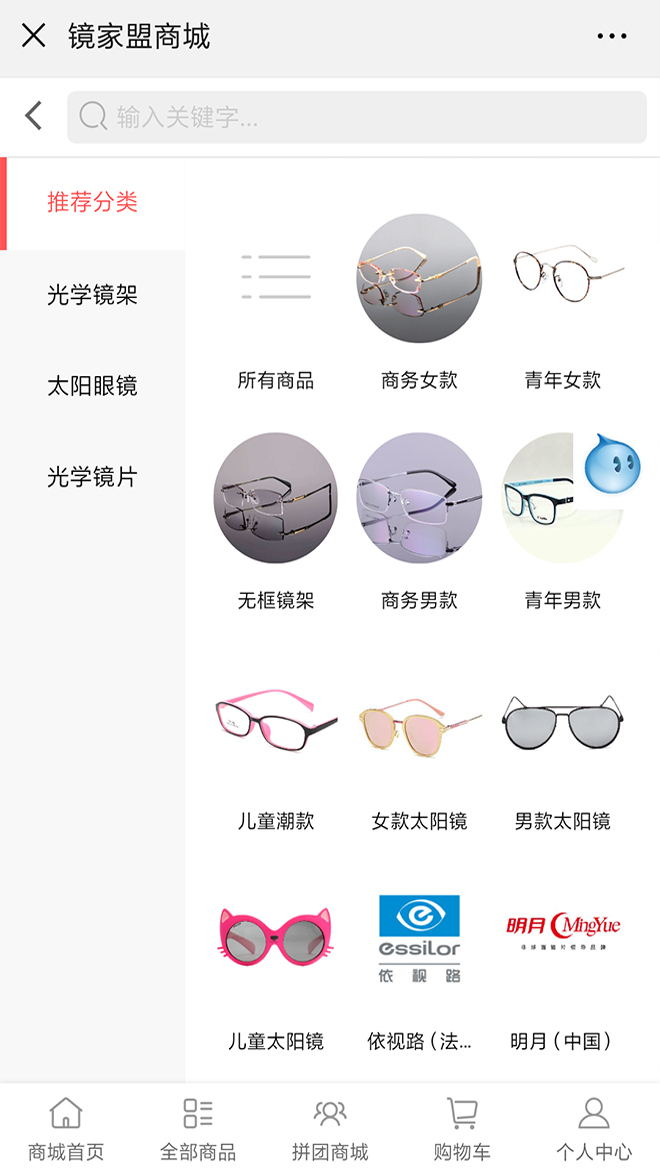Go back with the arrow icon
This screenshot has height=1173, width=660.
[x=34, y=116]
